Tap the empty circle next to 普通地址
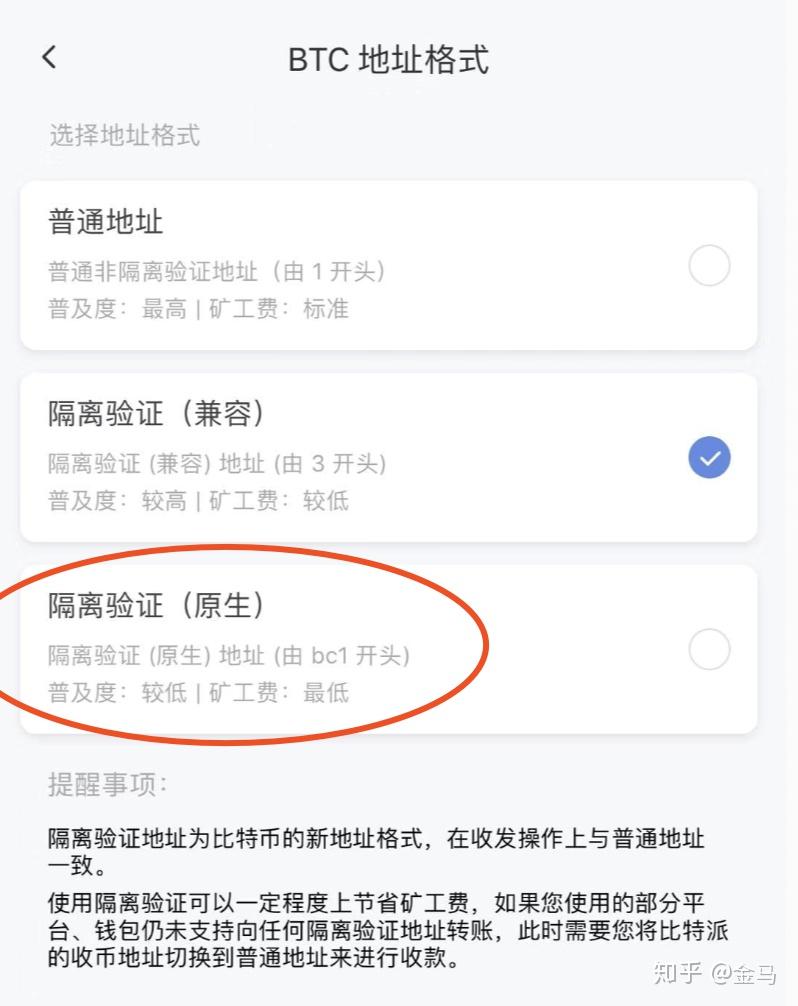798x1006 pixels. point(709,266)
